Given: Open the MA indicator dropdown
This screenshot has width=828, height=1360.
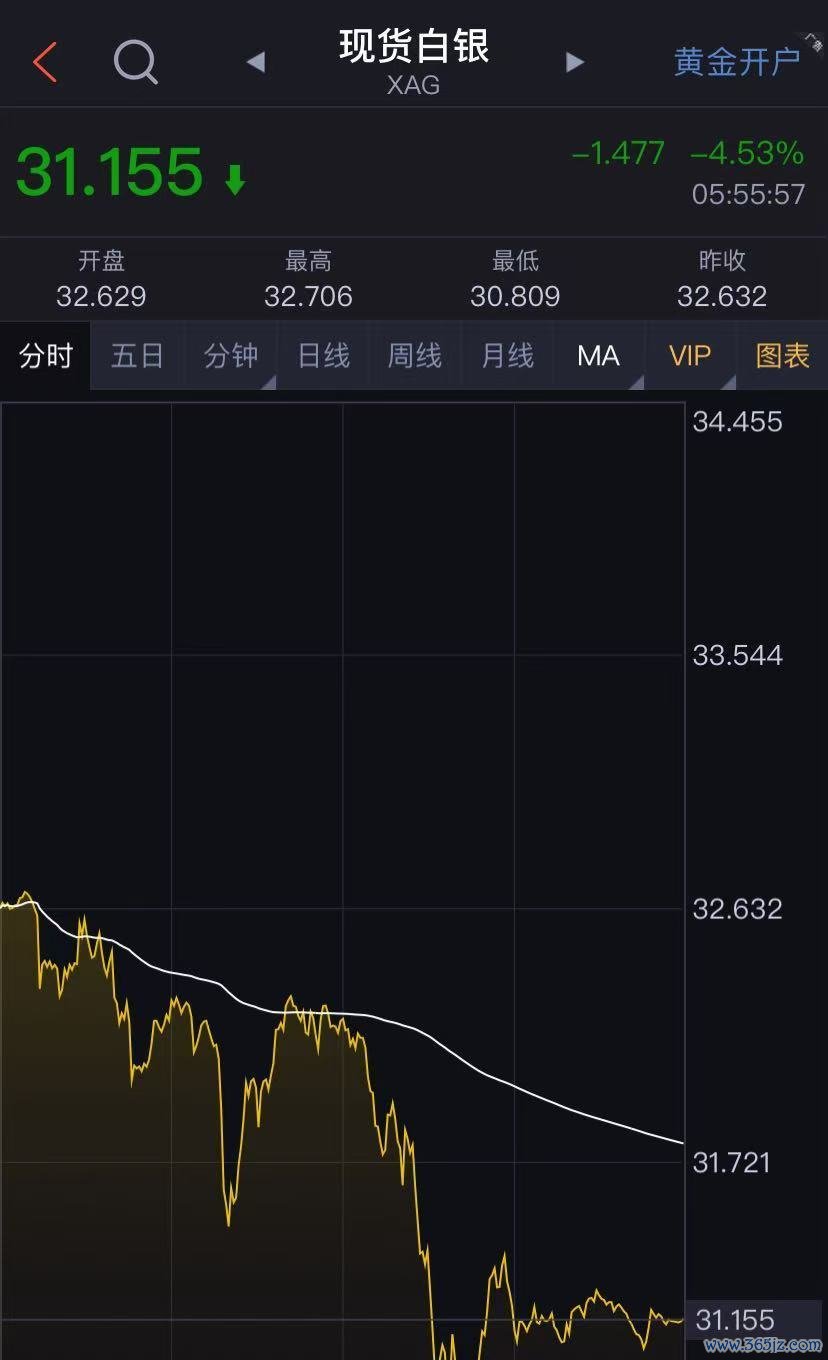Looking at the screenshot, I should (599, 356).
